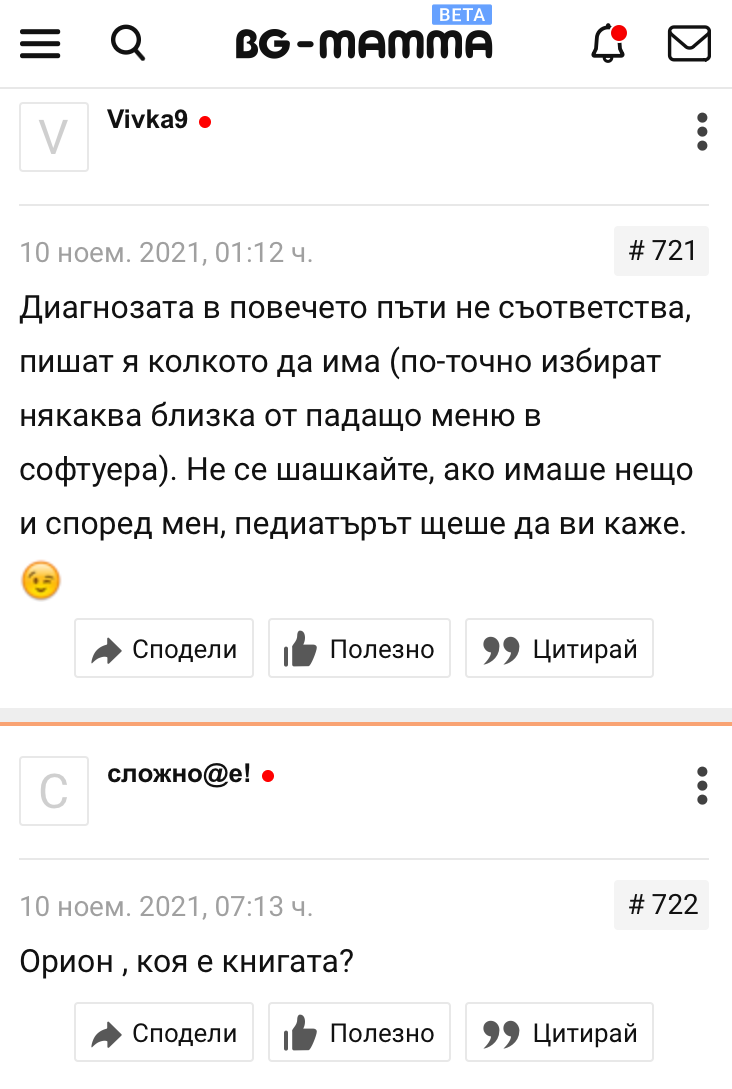Go to BG-Mamma home via logo
This screenshot has width=732, height=1089.
pos(364,44)
